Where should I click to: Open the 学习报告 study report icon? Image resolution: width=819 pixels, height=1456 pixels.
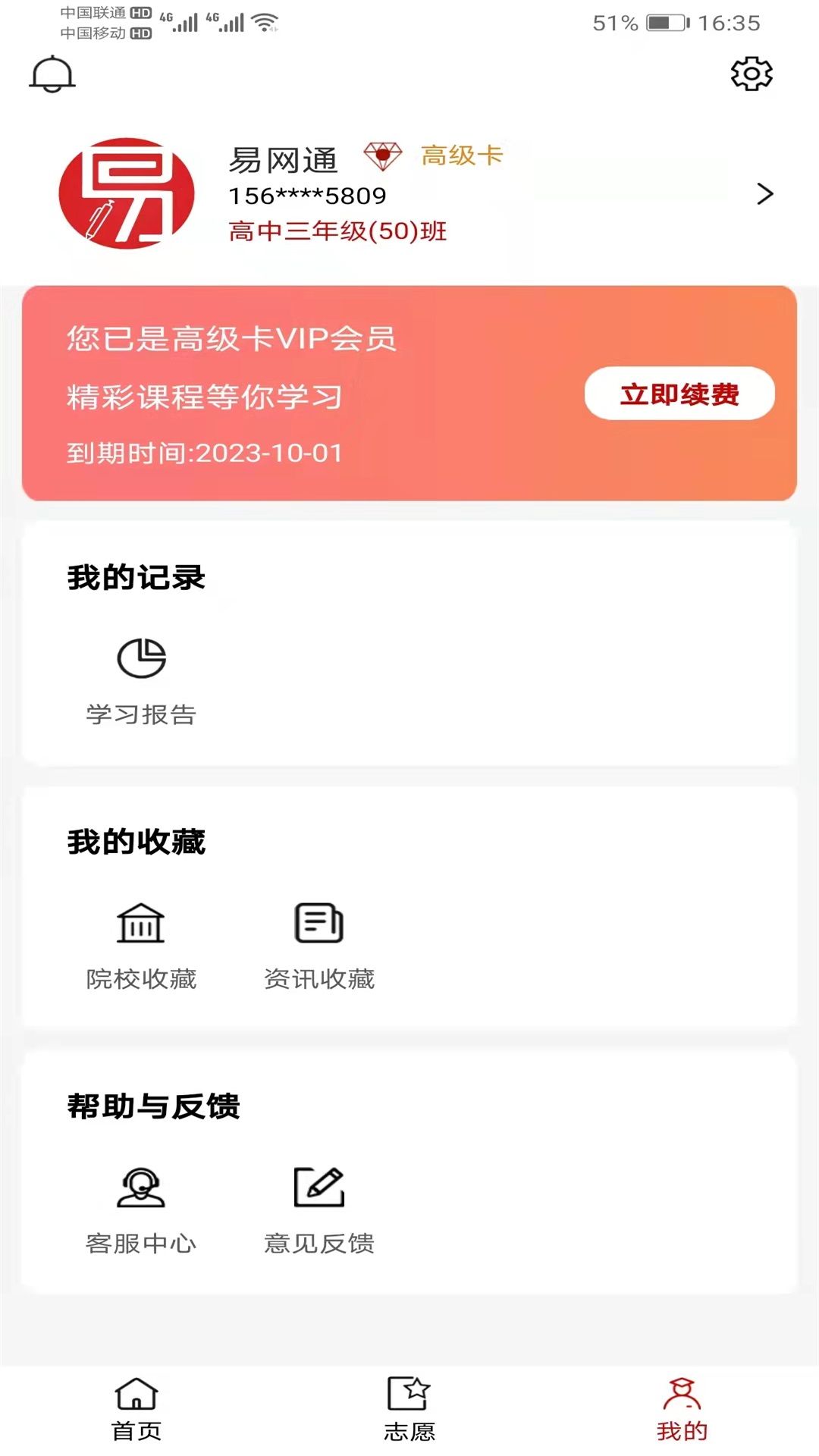[x=143, y=658]
